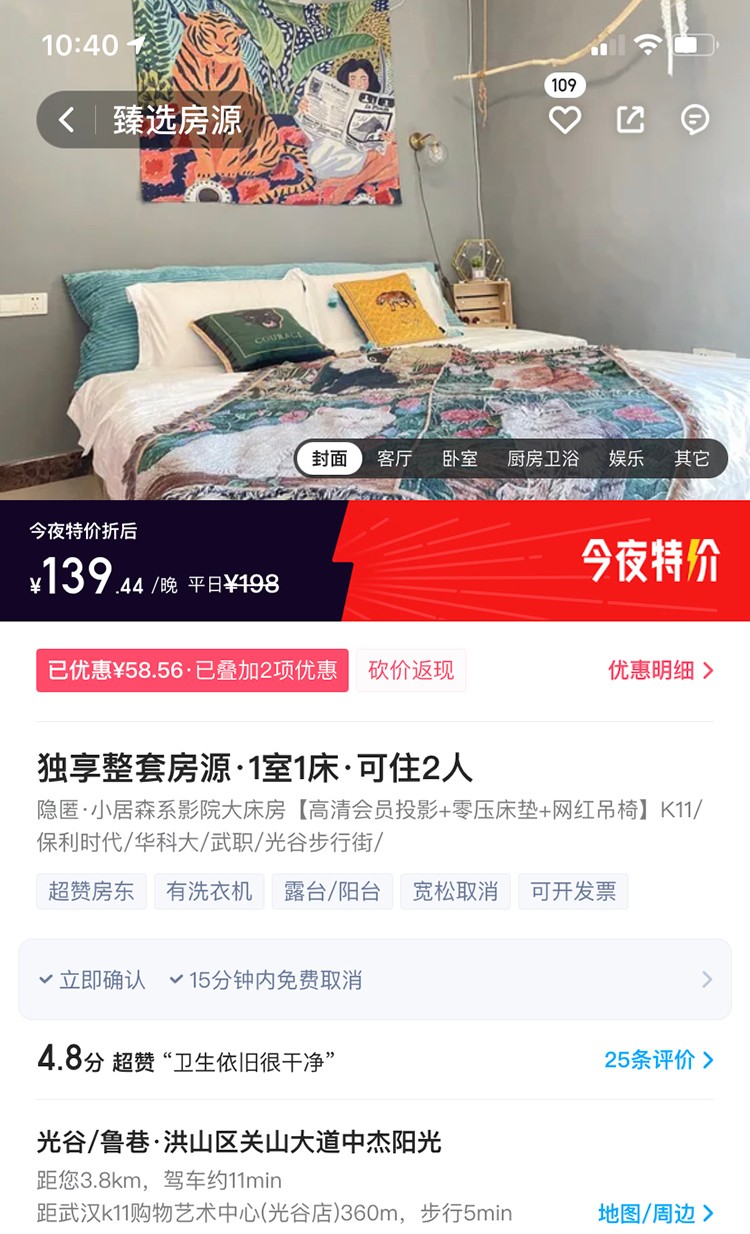750x1234 pixels.
Task: Share this listing
Action: pyautogui.click(x=630, y=121)
